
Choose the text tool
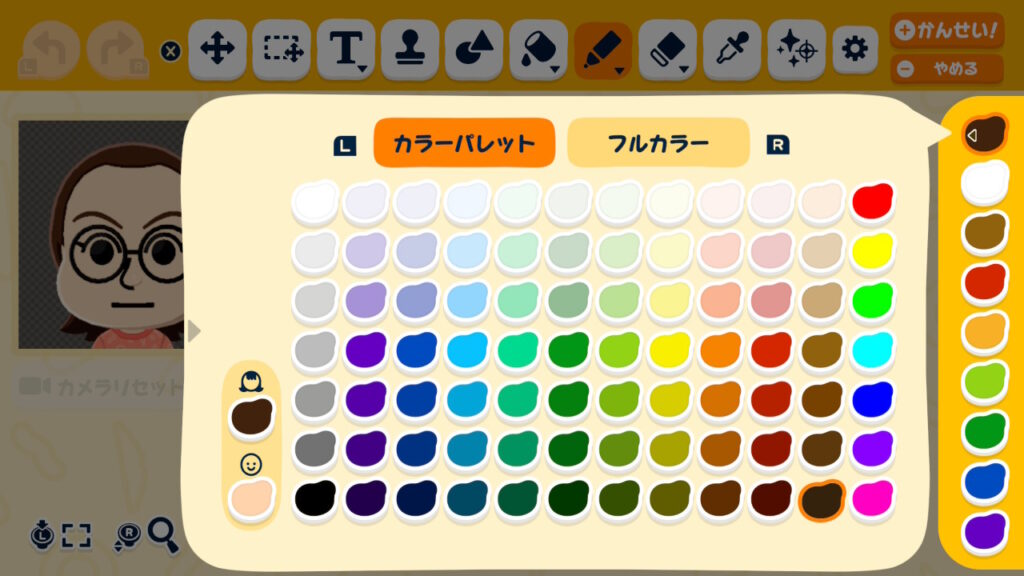[346, 49]
